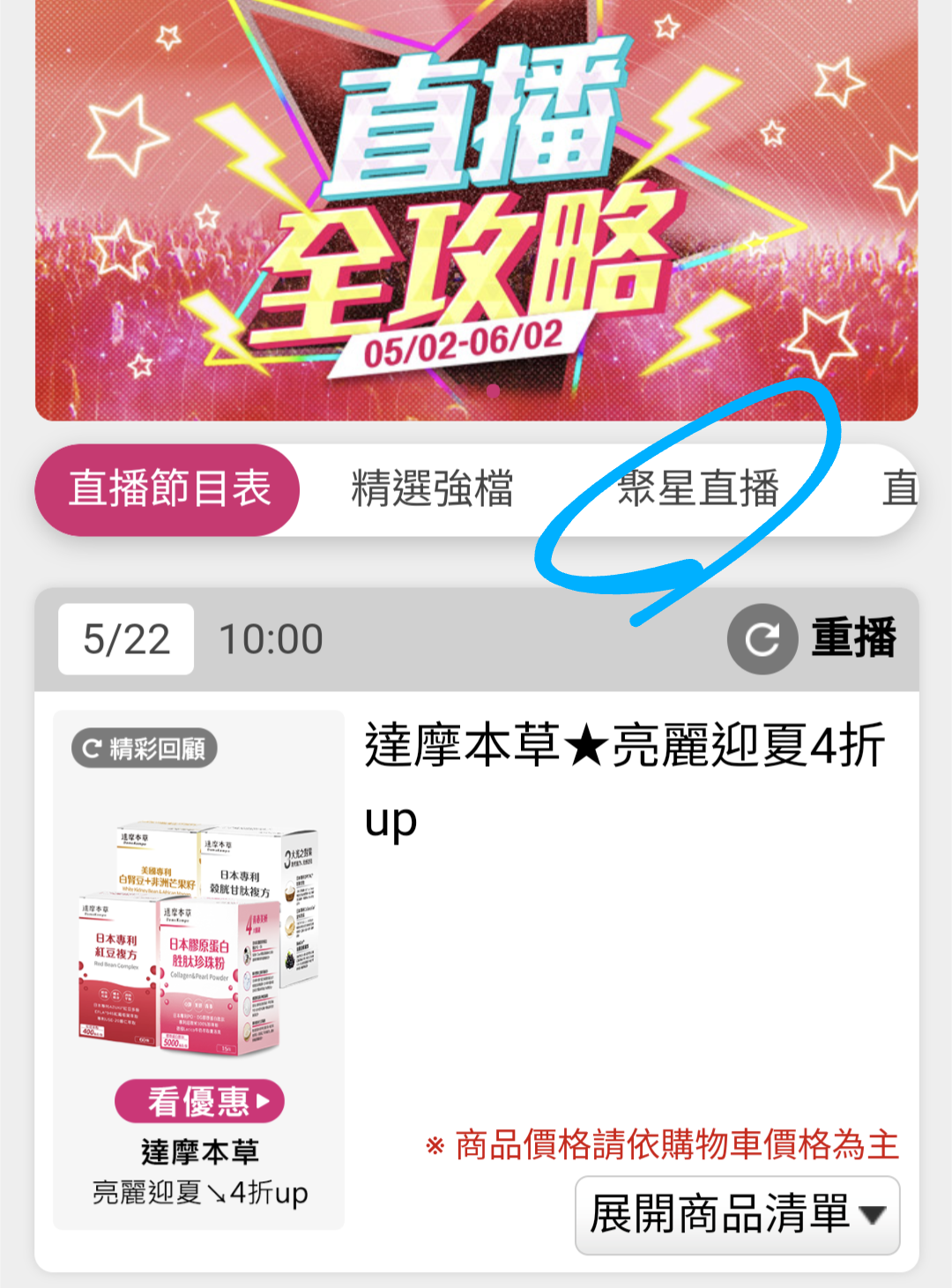The height and width of the screenshot is (1288, 952).
Task: Expand the 展開商品清單 product list
Action: [737, 1215]
